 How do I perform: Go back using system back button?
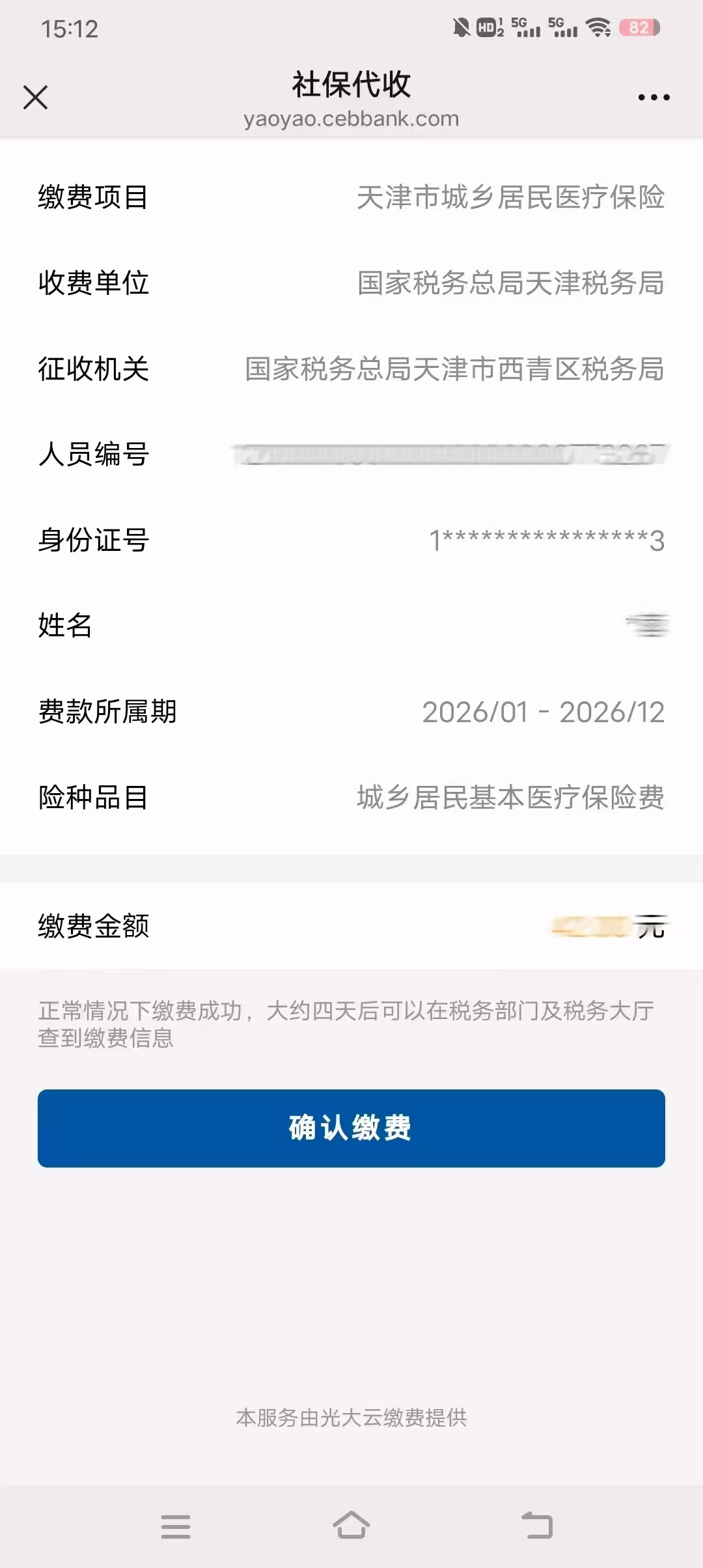pos(537,1526)
